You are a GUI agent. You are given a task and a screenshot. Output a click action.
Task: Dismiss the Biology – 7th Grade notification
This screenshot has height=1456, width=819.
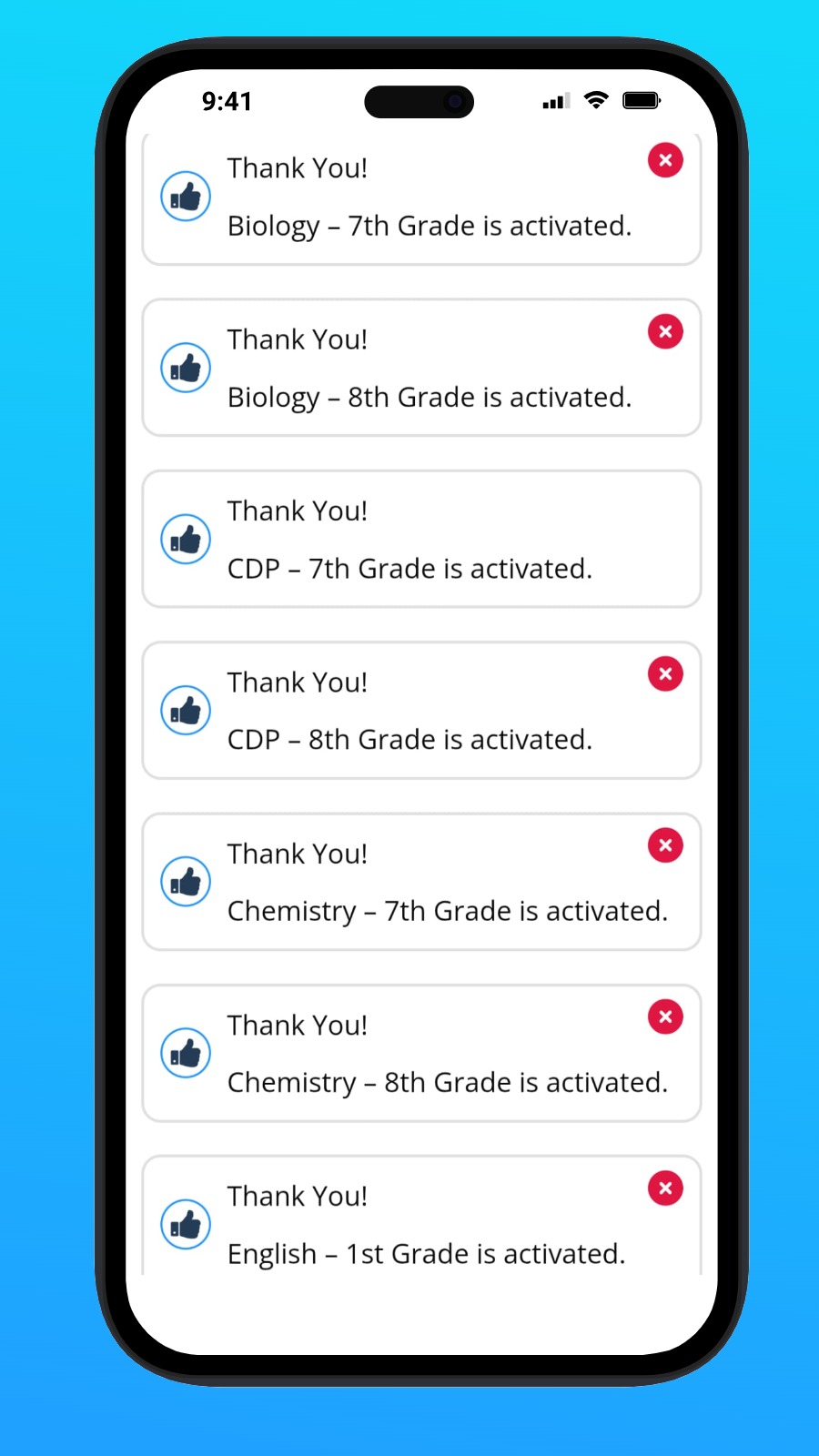coord(665,160)
